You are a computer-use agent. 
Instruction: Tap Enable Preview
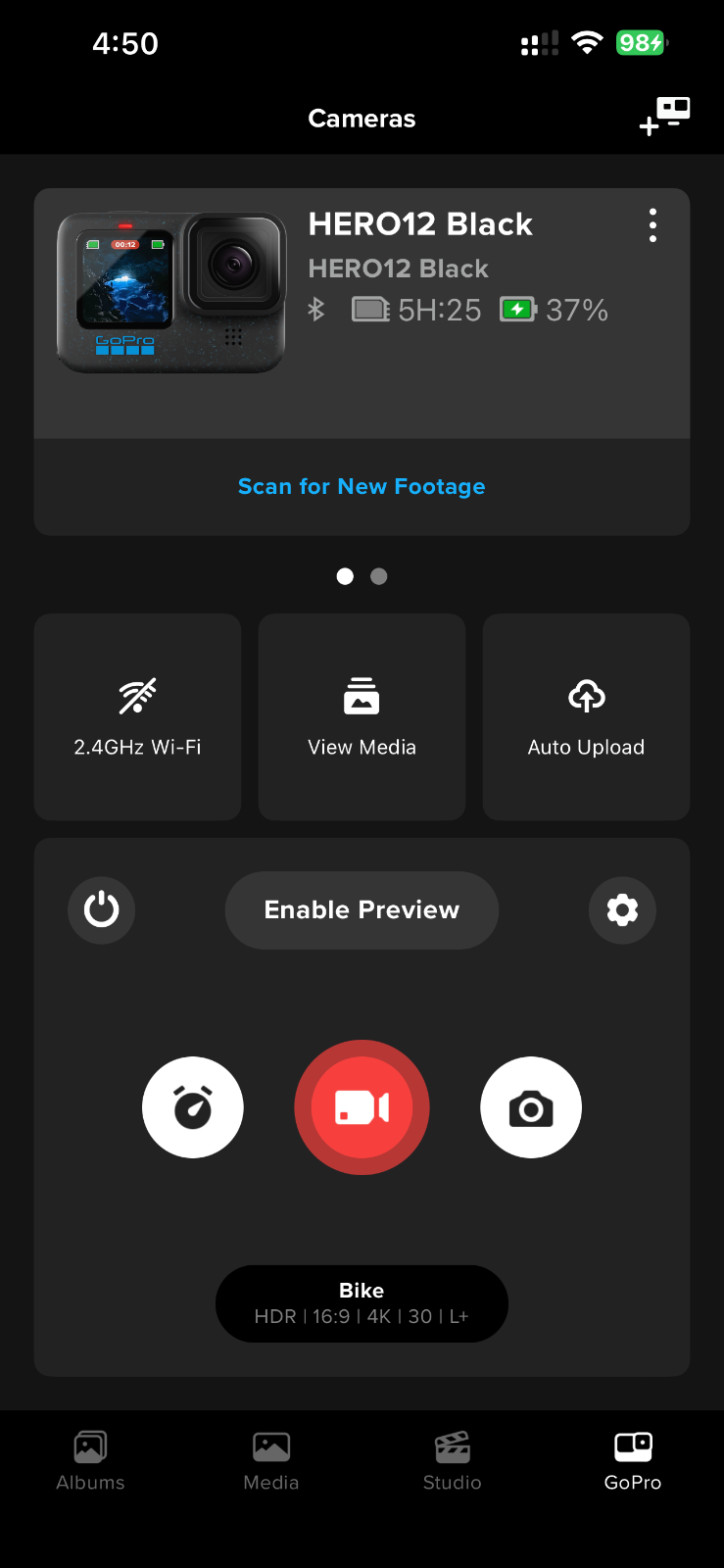pos(362,910)
